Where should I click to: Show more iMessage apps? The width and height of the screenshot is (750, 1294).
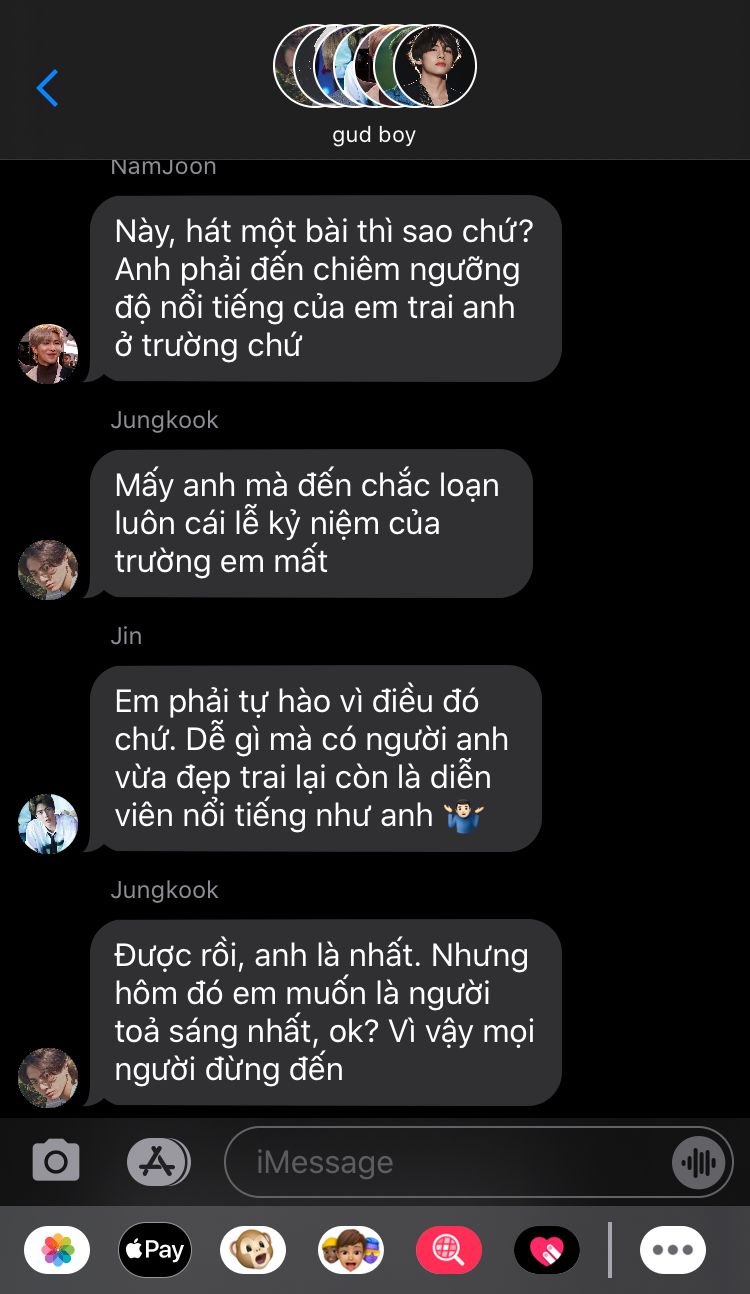tap(673, 1249)
